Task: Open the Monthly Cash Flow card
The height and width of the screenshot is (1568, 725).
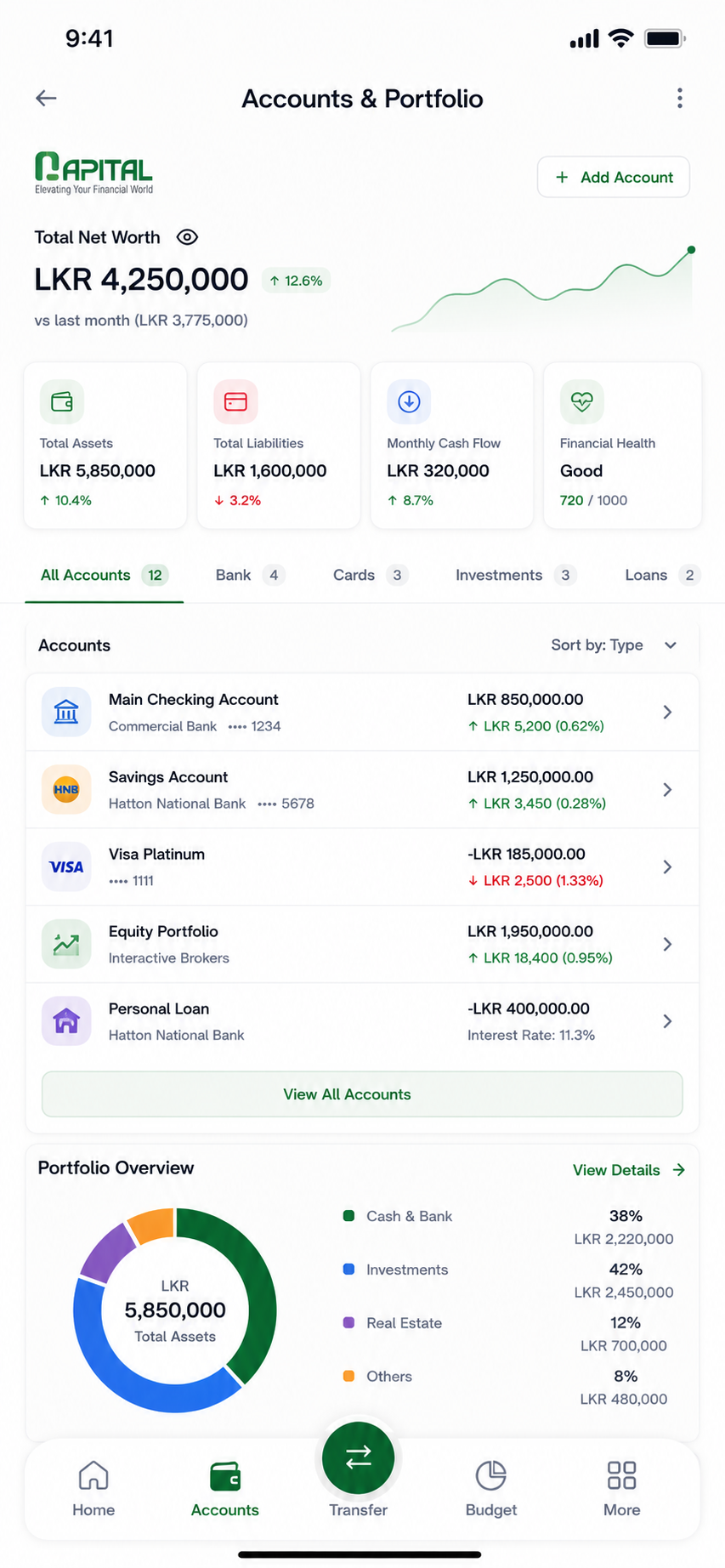Action: 452,446
